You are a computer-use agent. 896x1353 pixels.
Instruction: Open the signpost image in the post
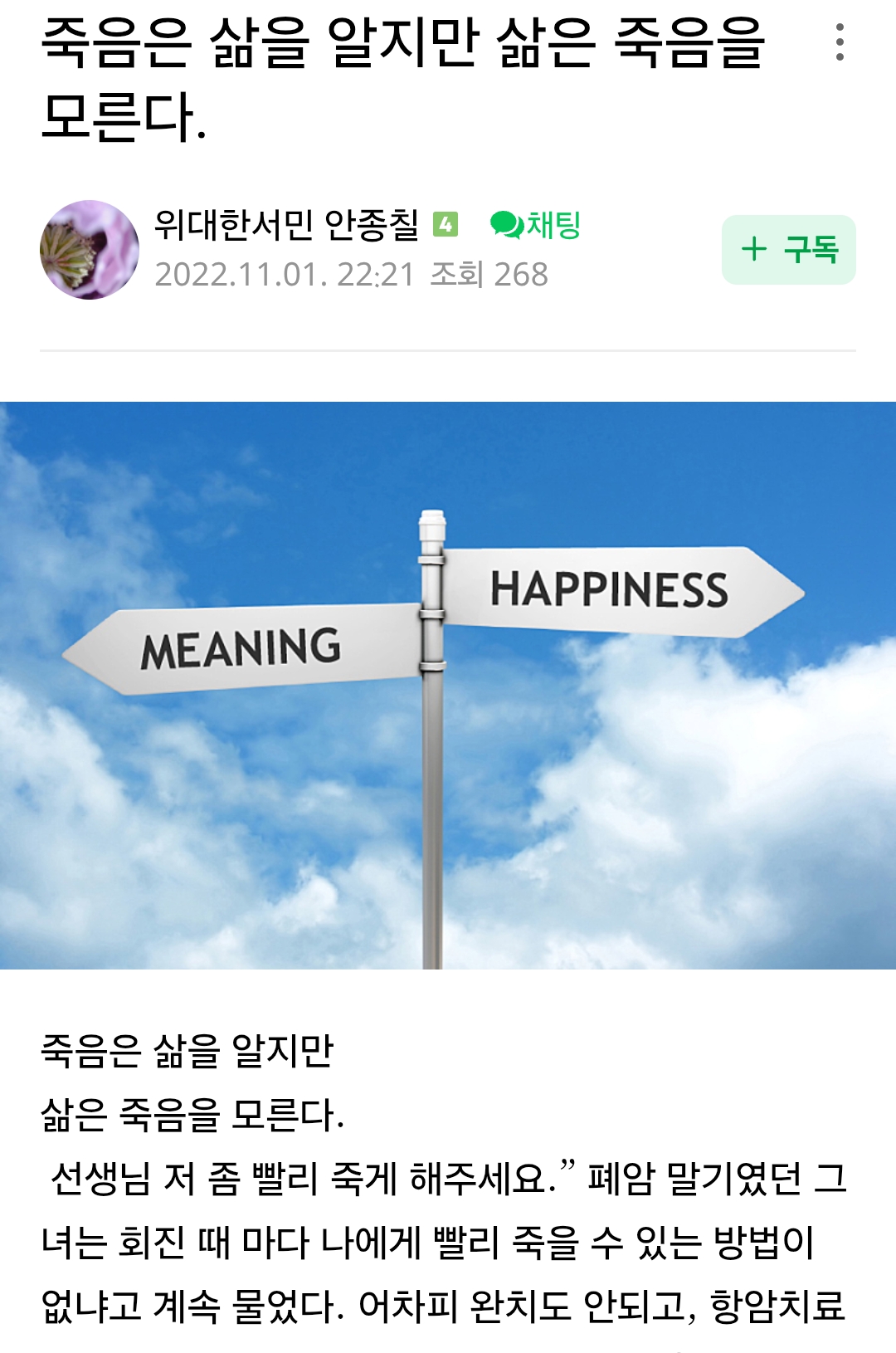(x=448, y=686)
